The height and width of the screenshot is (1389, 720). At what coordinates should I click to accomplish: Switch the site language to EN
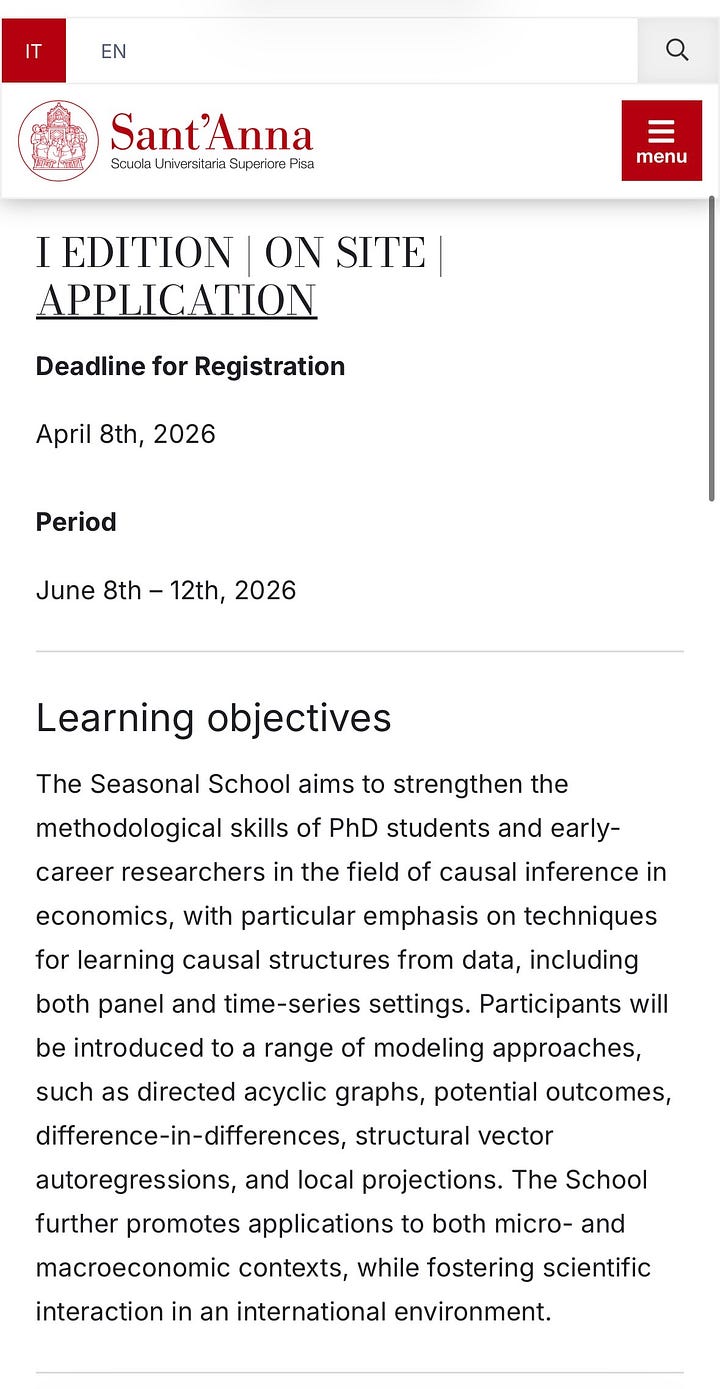[113, 51]
